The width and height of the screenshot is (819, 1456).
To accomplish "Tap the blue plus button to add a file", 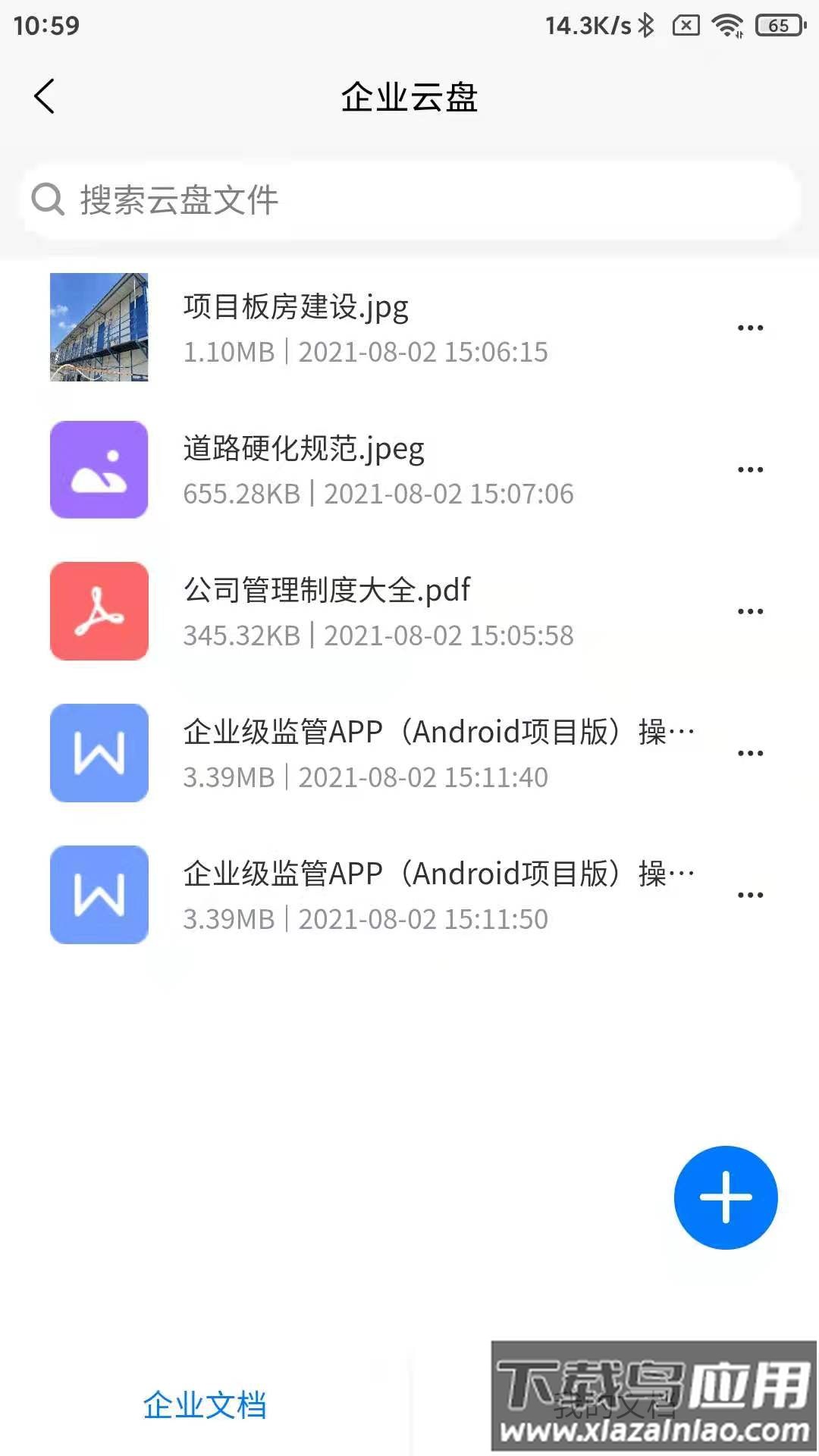I will 726,1197.
